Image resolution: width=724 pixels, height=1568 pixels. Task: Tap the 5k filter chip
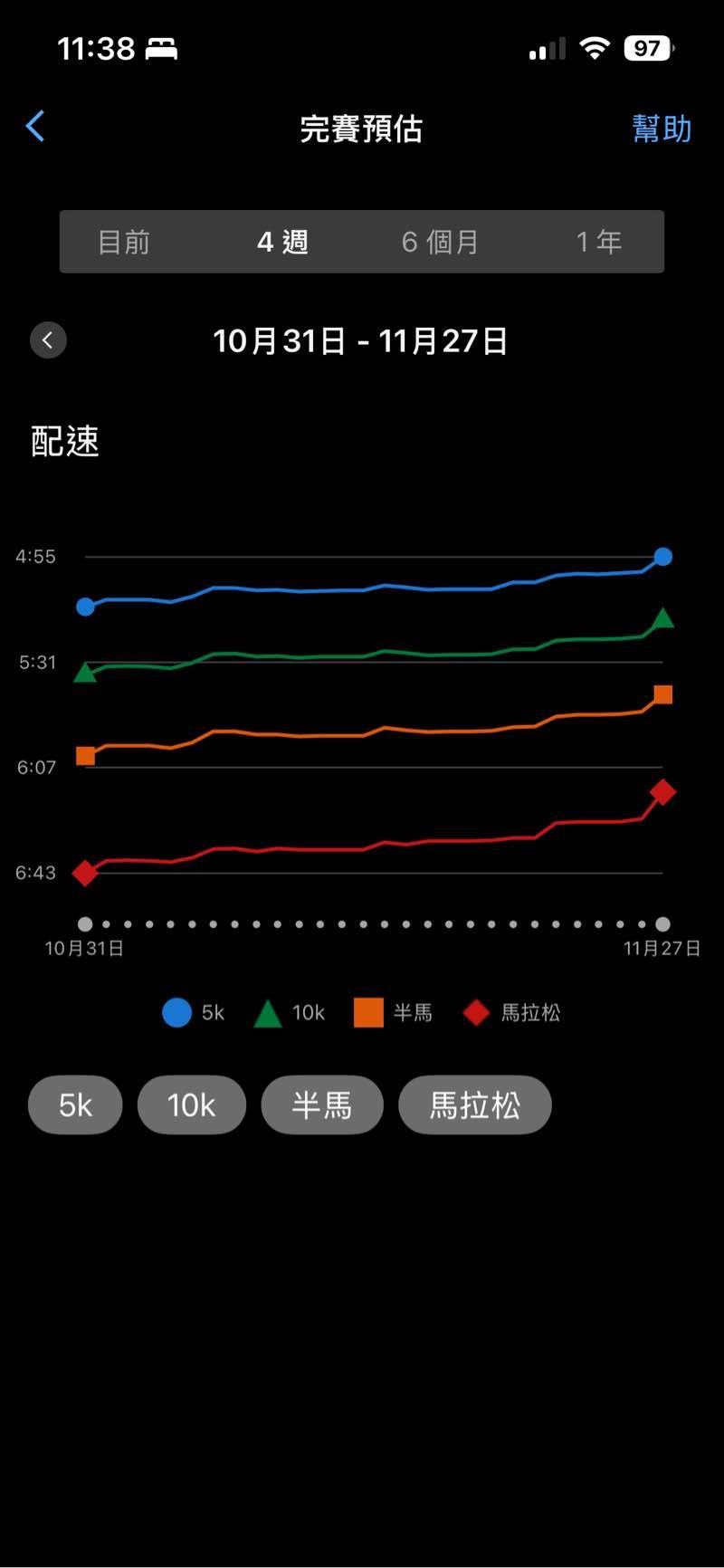tap(75, 1104)
